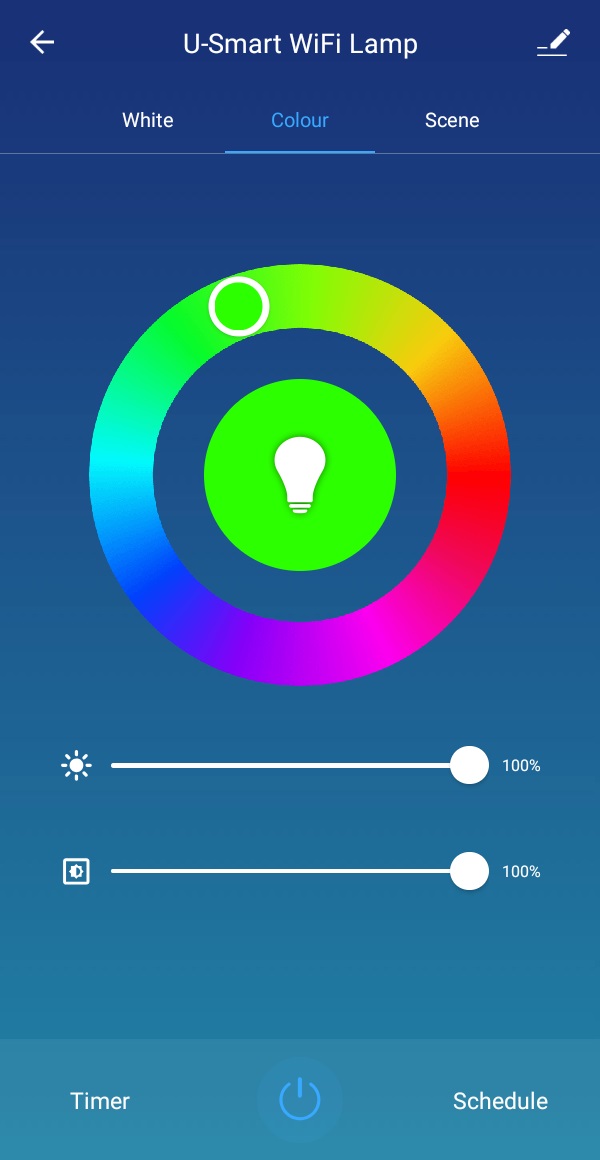Image resolution: width=600 pixels, height=1160 pixels.
Task: Open the Scene tab
Action: point(452,120)
